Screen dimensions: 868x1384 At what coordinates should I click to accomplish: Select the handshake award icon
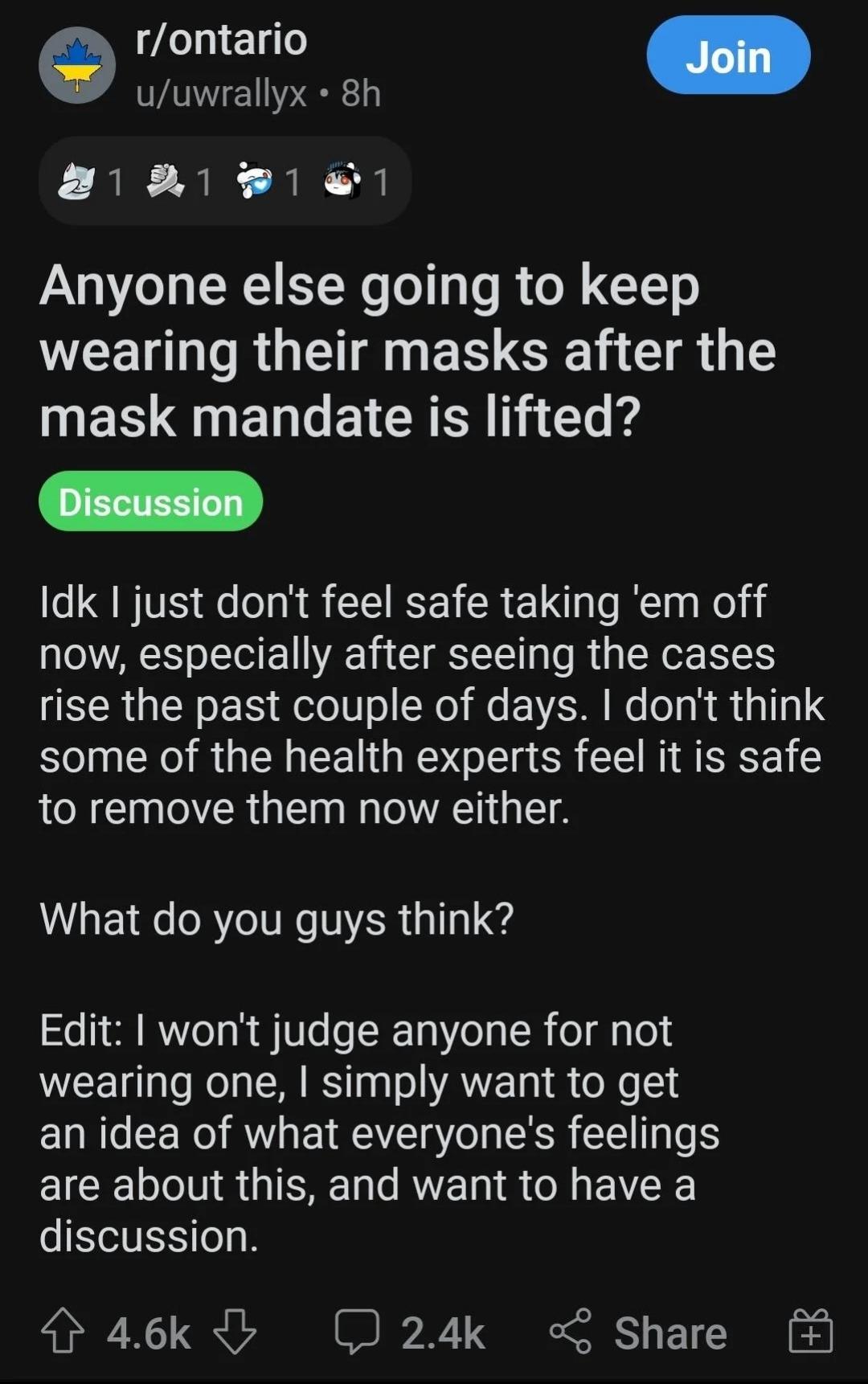click(x=165, y=178)
